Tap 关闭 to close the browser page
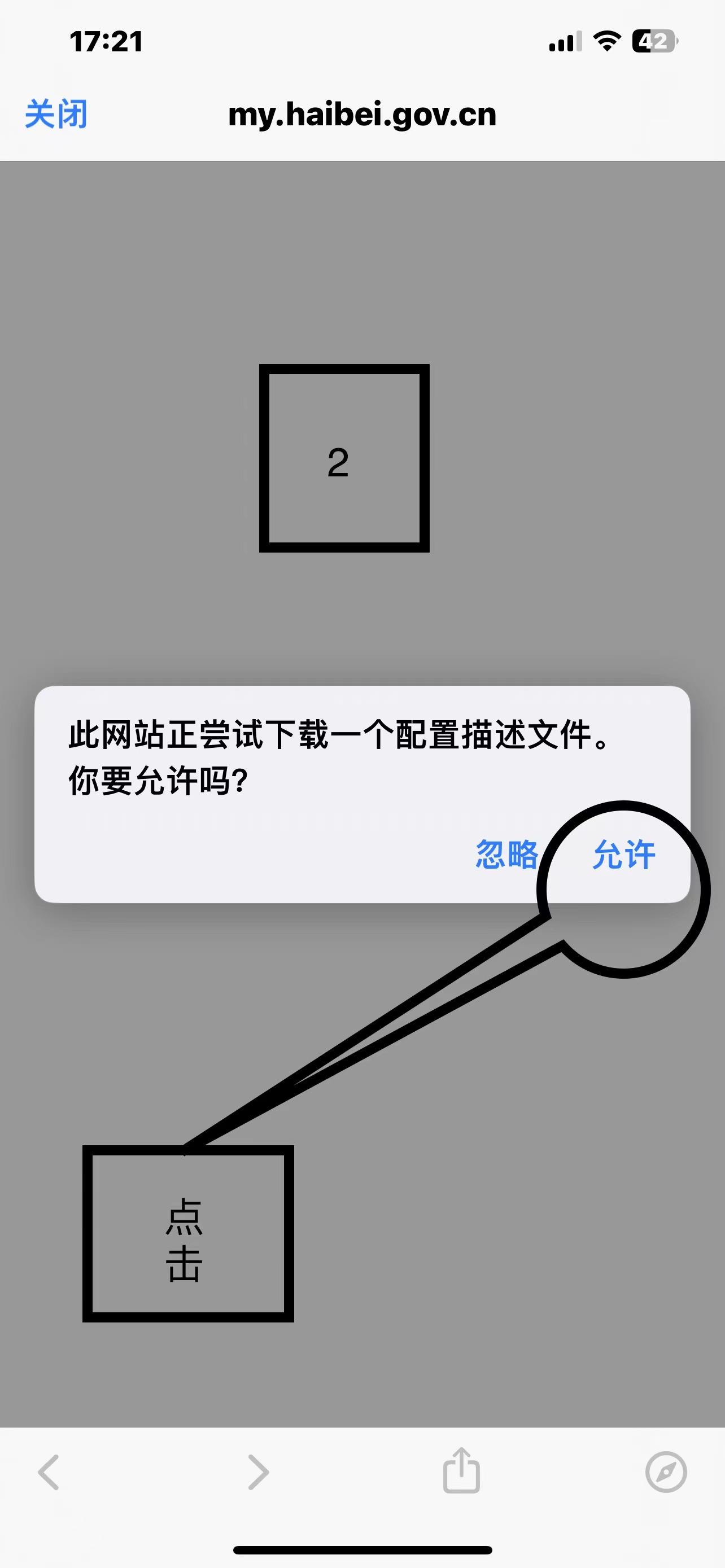 [56, 115]
